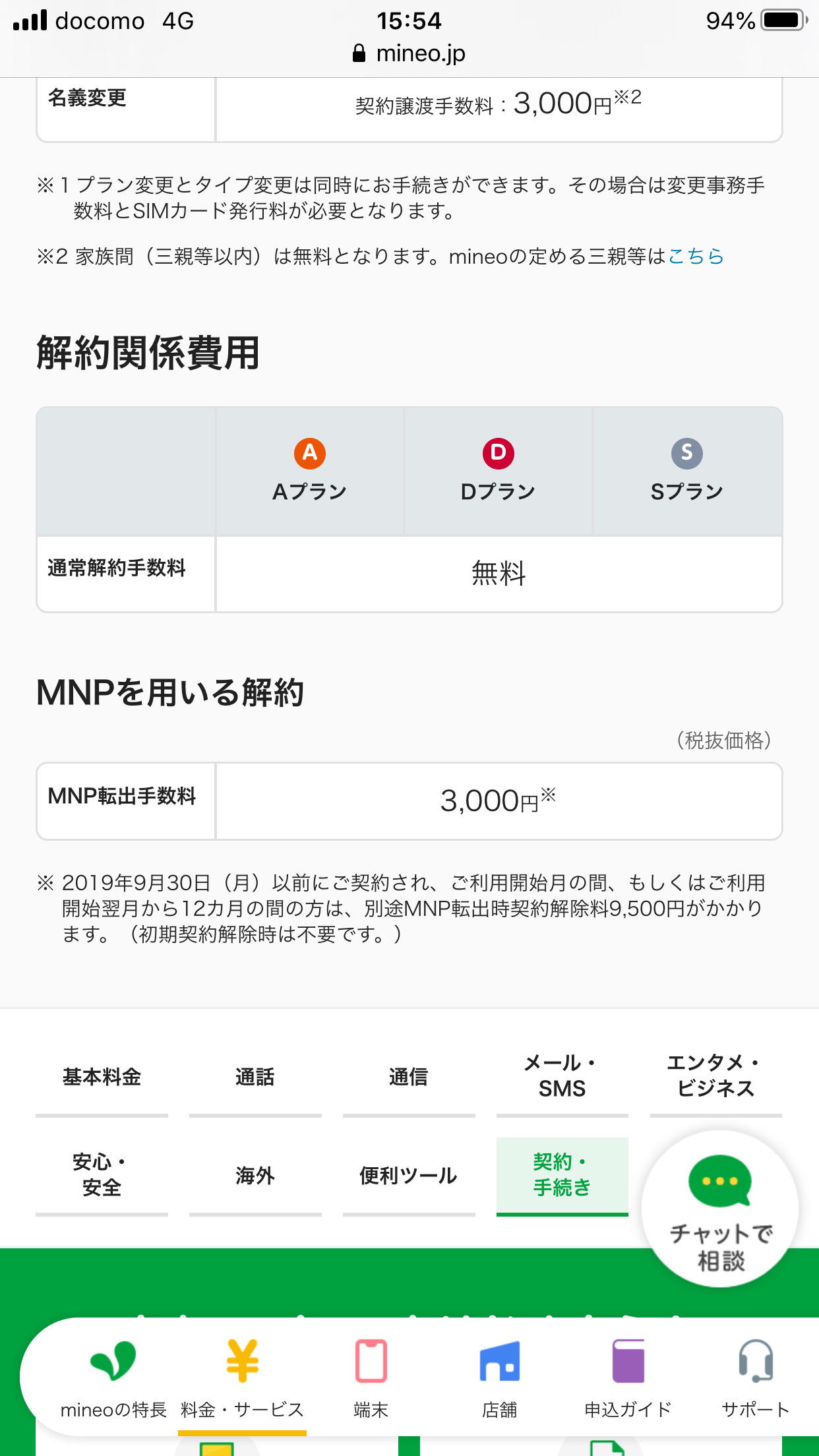Tap 料金・サービス in the bottom menu
The image size is (819, 1456).
tap(242, 1378)
